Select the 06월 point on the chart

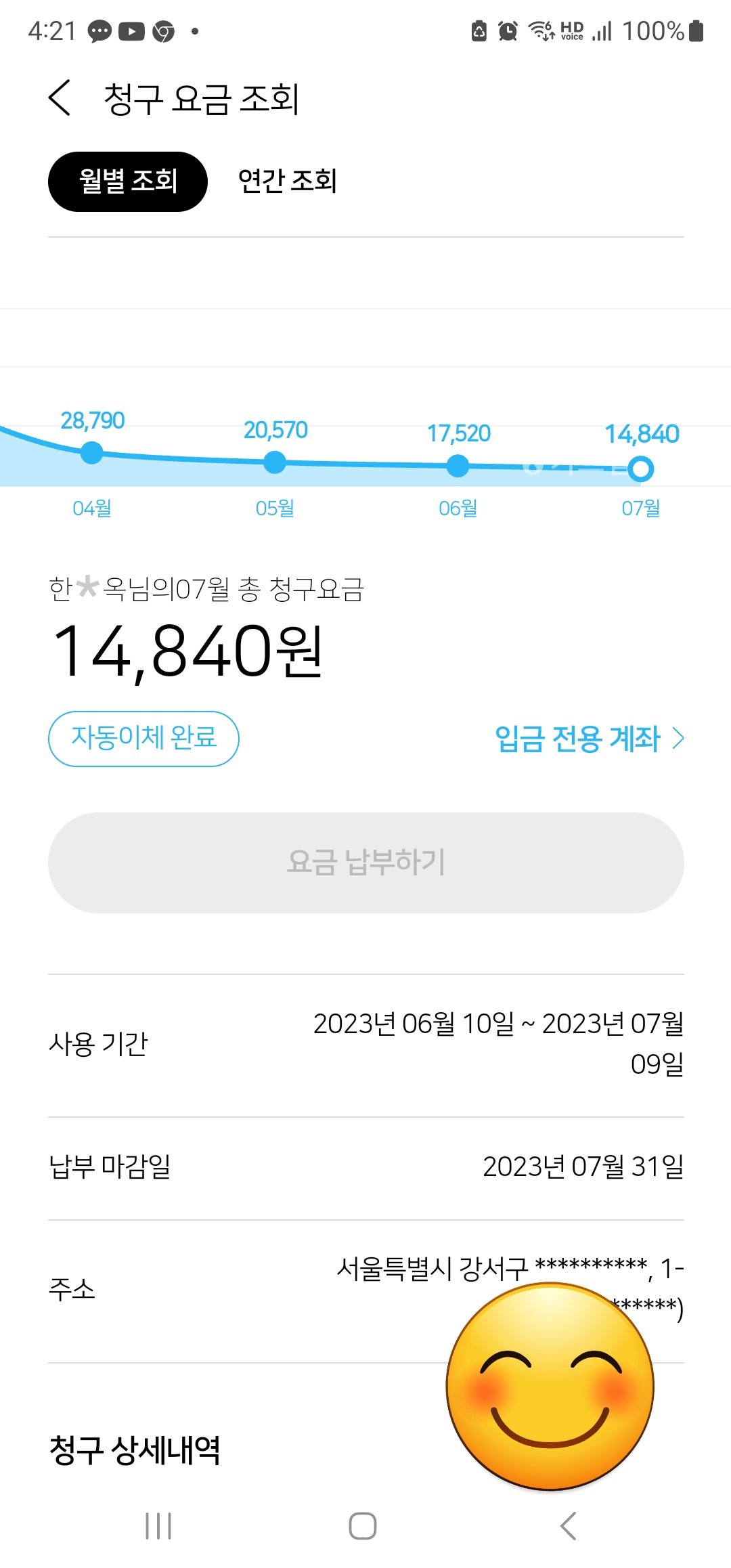[458, 466]
